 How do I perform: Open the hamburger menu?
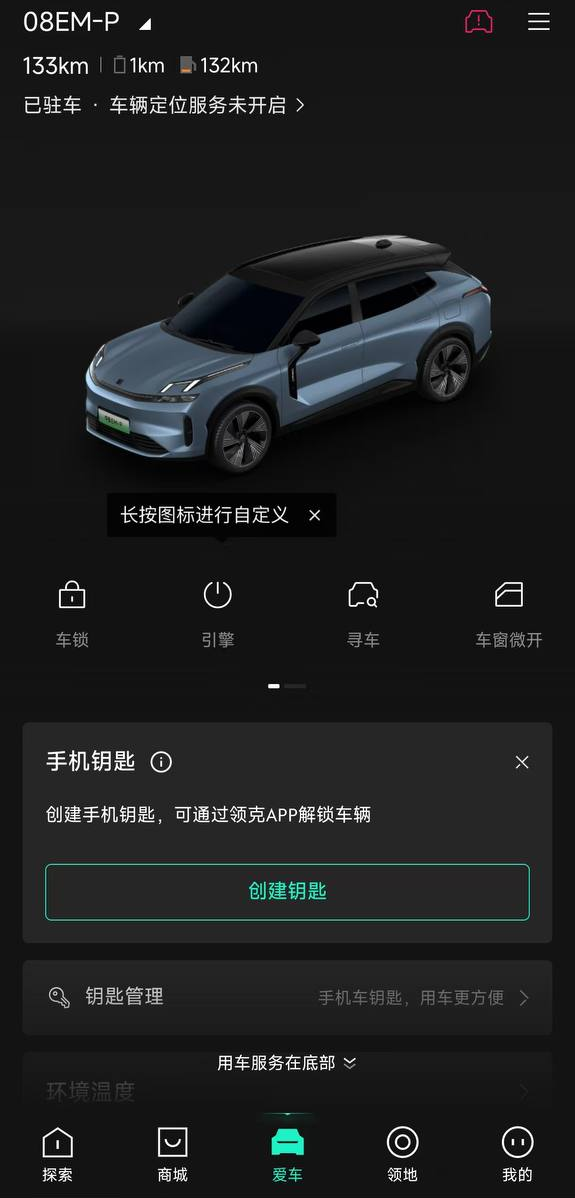point(538,21)
